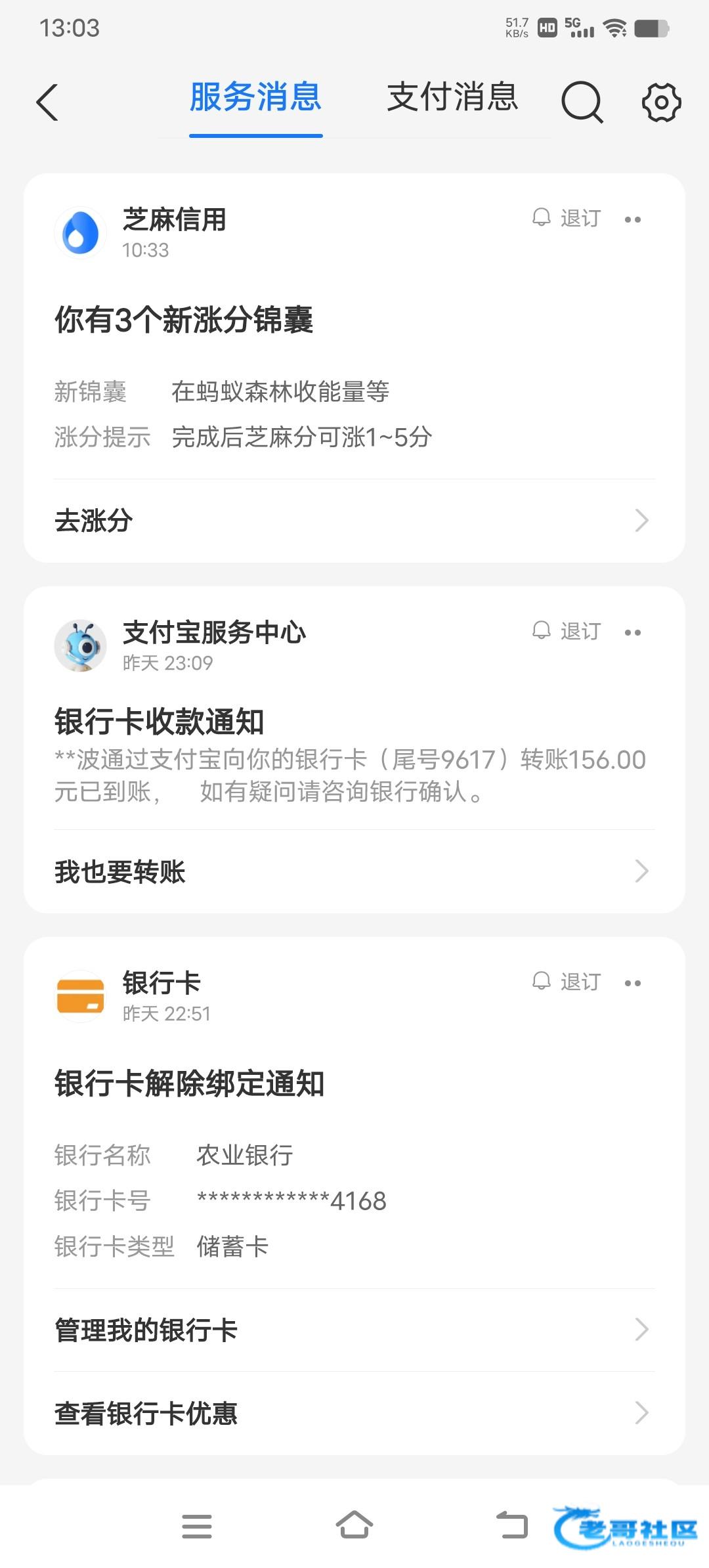Image resolution: width=709 pixels, height=1568 pixels.
Task: Open the message search icon
Action: pyautogui.click(x=582, y=102)
